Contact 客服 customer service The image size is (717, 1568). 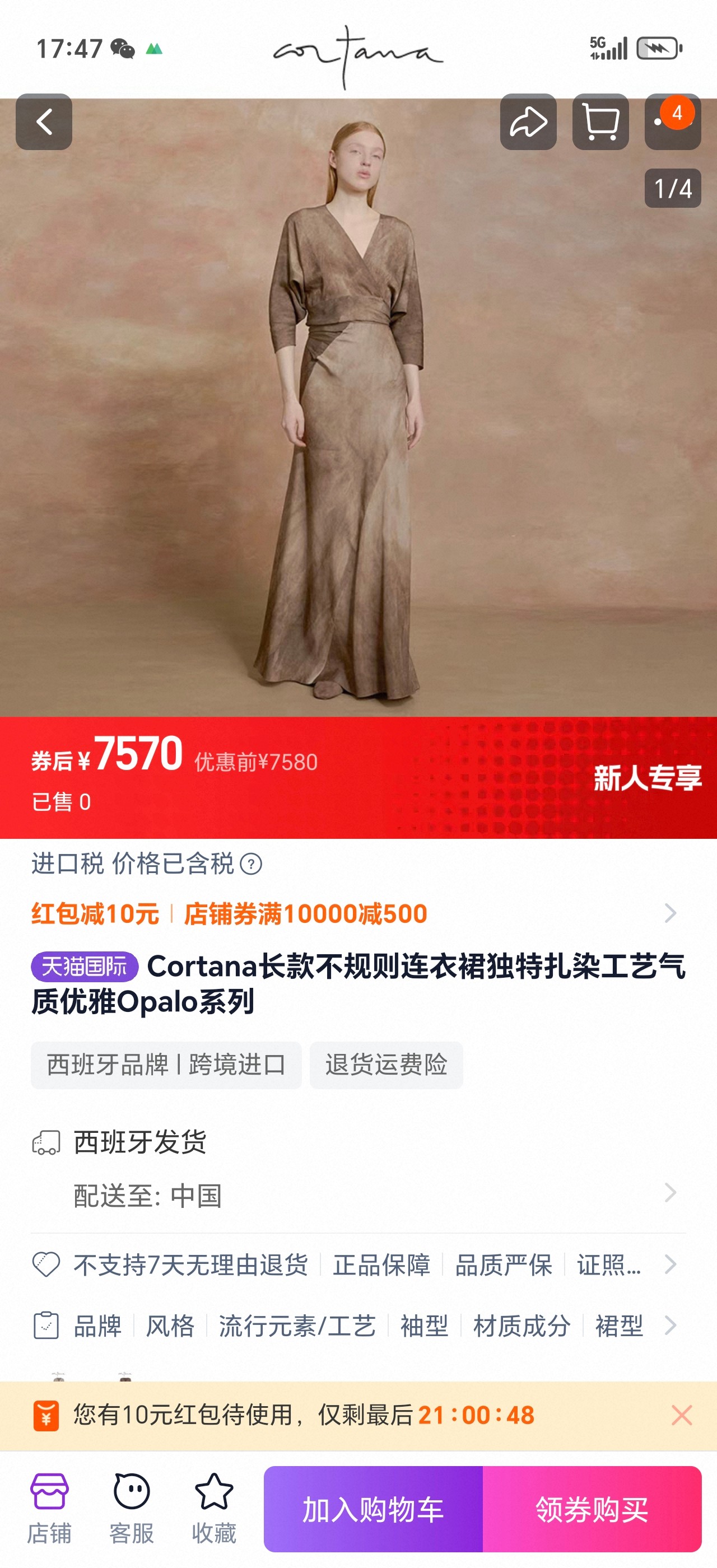[x=132, y=1508]
